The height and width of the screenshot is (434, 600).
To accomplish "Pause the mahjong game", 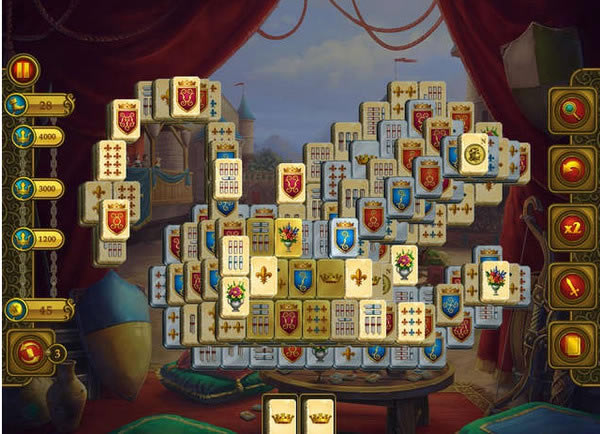I will tap(23, 70).
